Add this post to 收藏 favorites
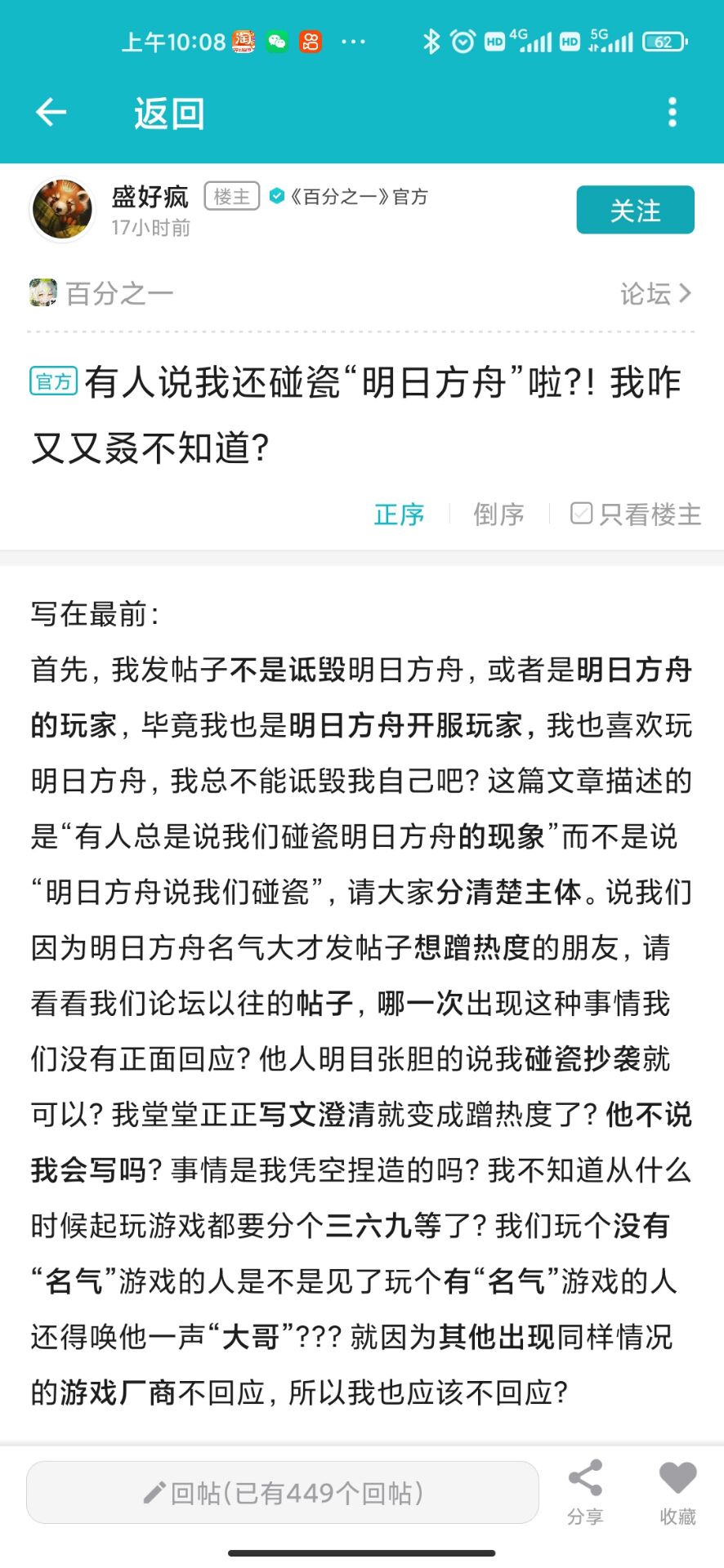The width and height of the screenshot is (724, 1568). [x=677, y=1492]
